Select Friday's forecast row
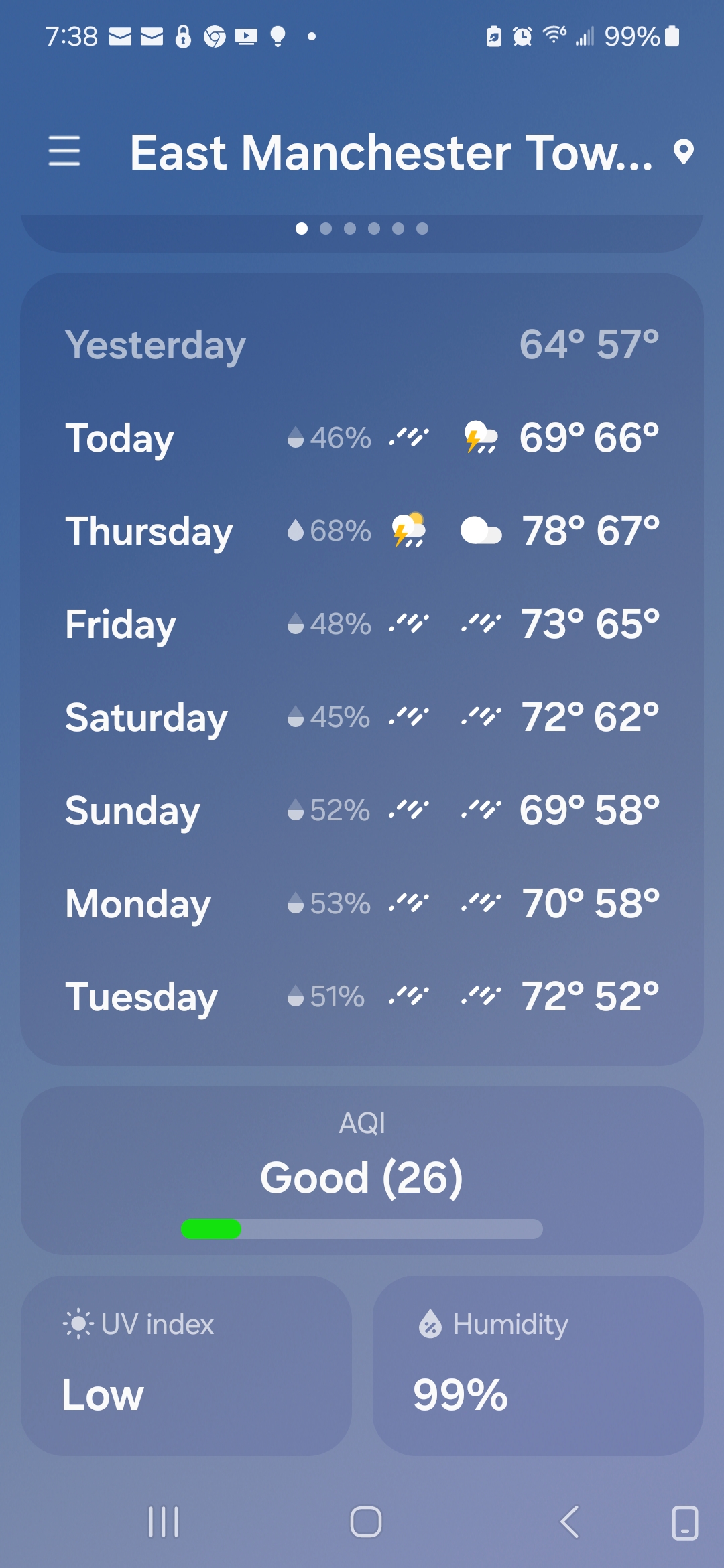Image resolution: width=724 pixels, height=1568 pixels. tap(362, 625)
